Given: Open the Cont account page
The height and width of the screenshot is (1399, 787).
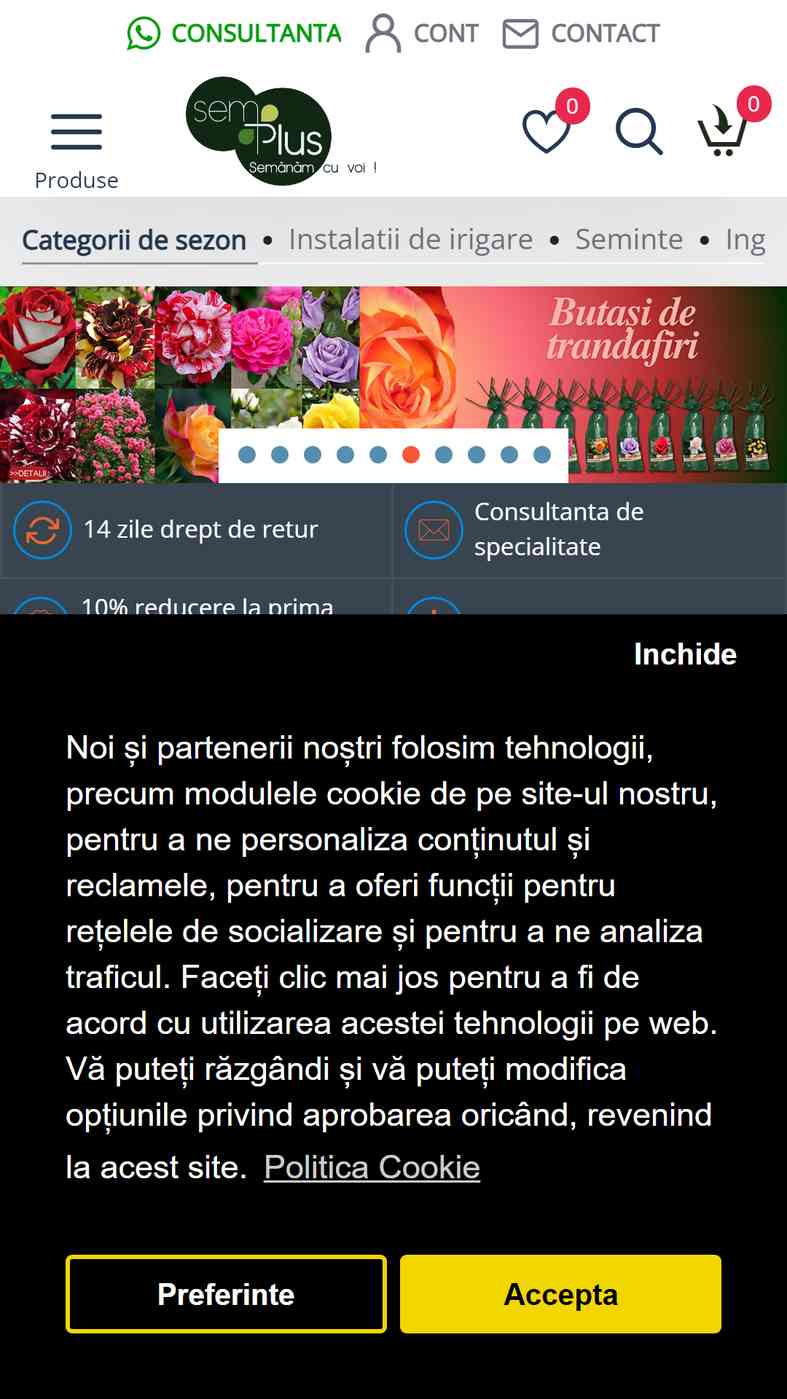Looking at the screenshot, I should click(421, 33).
